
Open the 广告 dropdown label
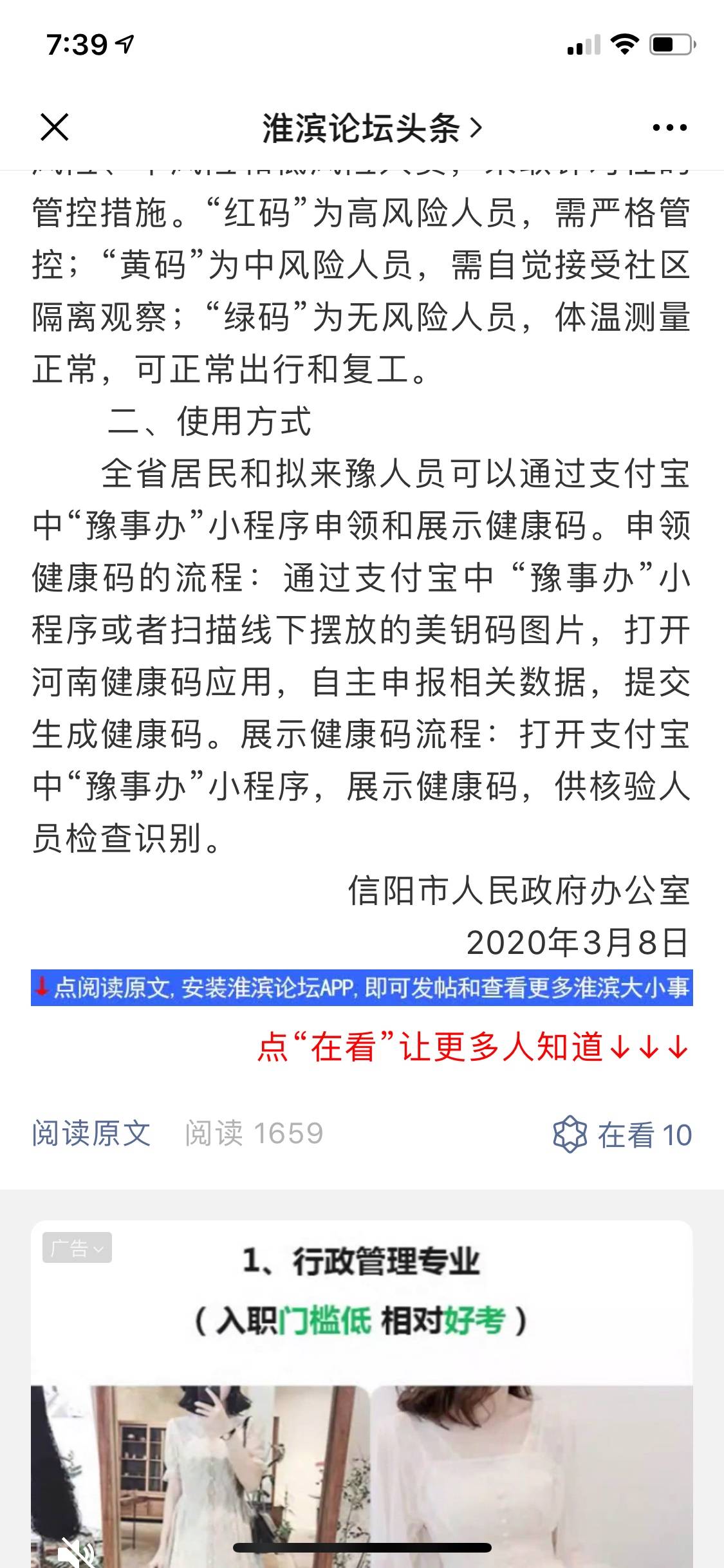77,1247
